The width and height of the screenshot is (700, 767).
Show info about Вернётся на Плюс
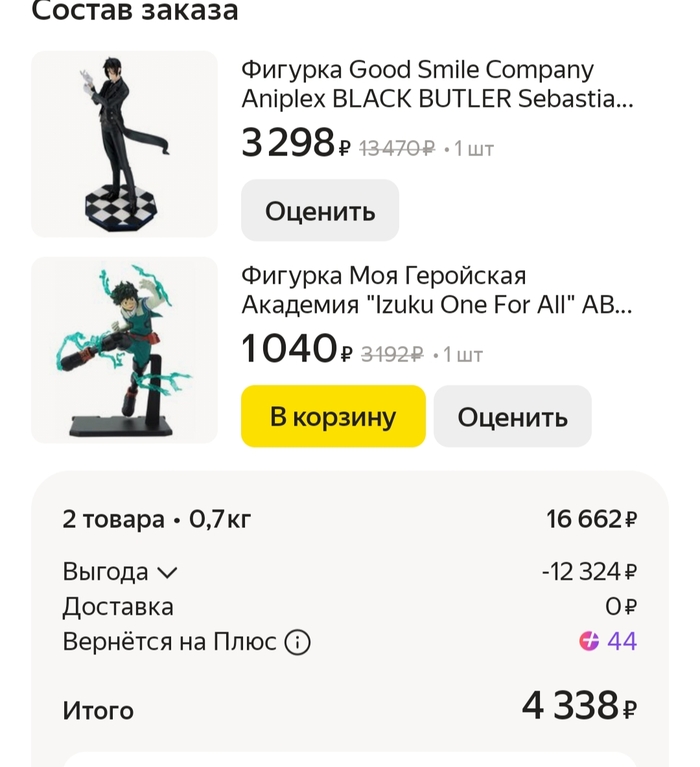click(297, 642)
